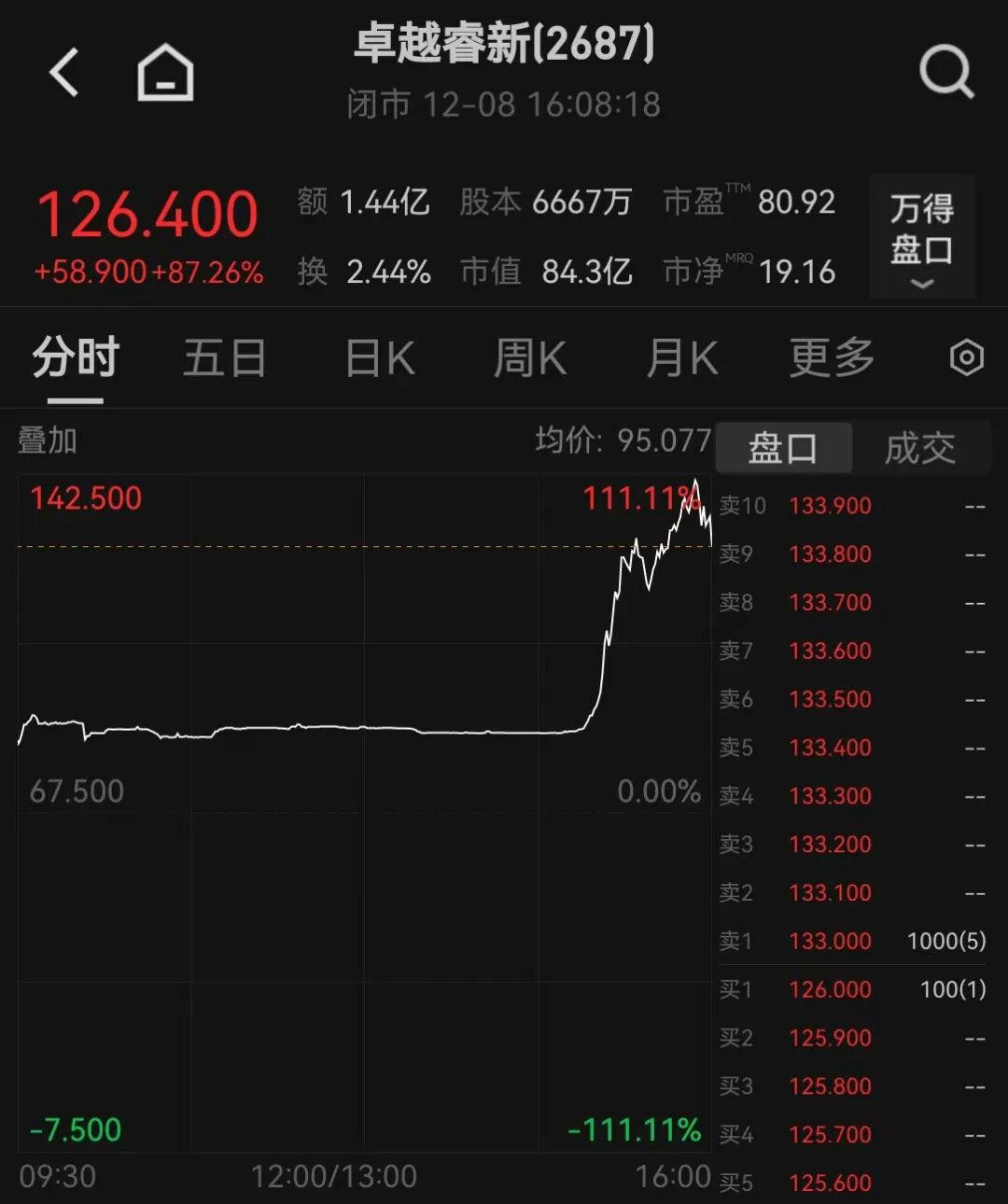Tap 叠加 to overlay a comparison

tap(47, 441)
